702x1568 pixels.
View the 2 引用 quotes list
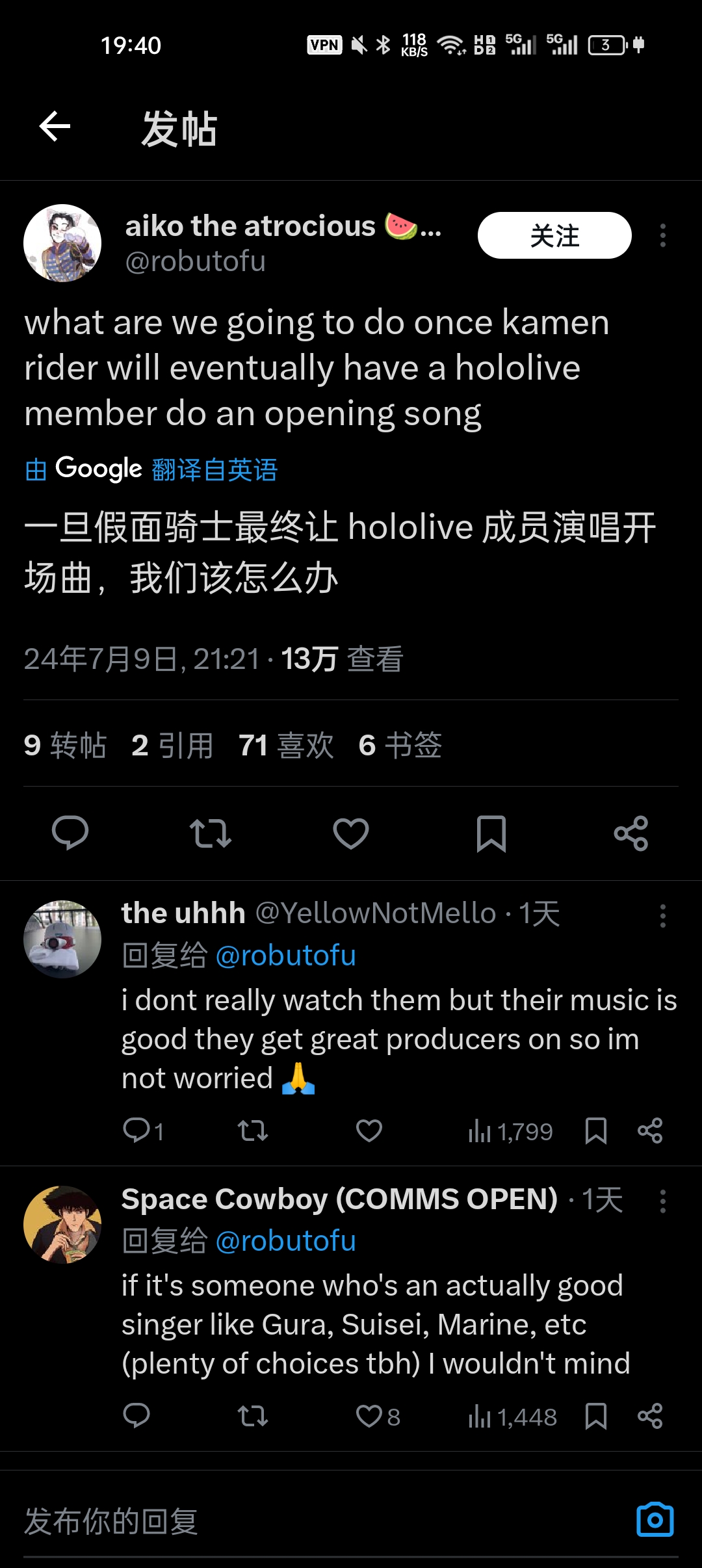pyautogui.click(x=172, y=745)
